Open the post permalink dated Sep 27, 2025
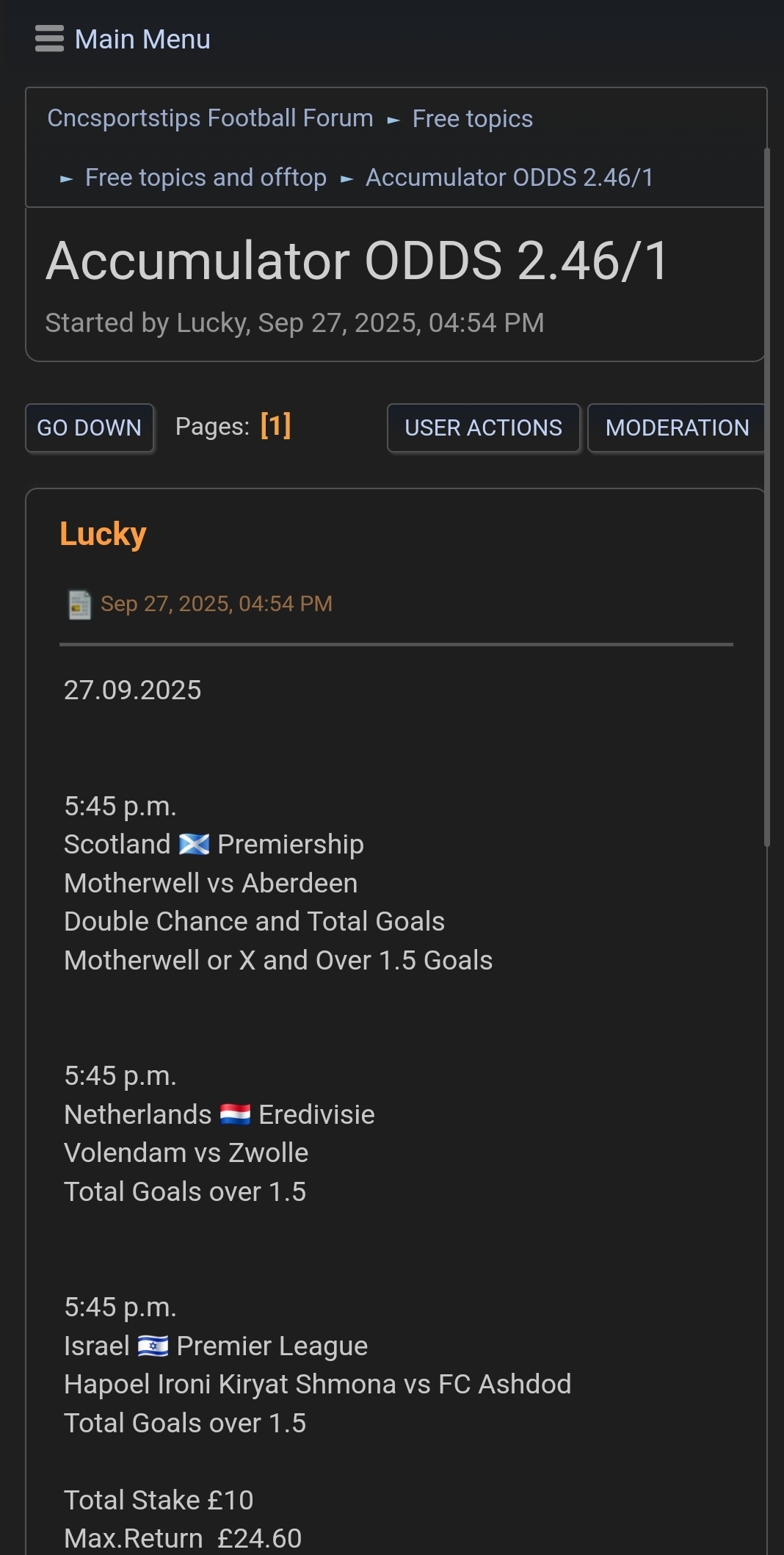This screenshot has width=784, height=1555. (x=216, y=604)
